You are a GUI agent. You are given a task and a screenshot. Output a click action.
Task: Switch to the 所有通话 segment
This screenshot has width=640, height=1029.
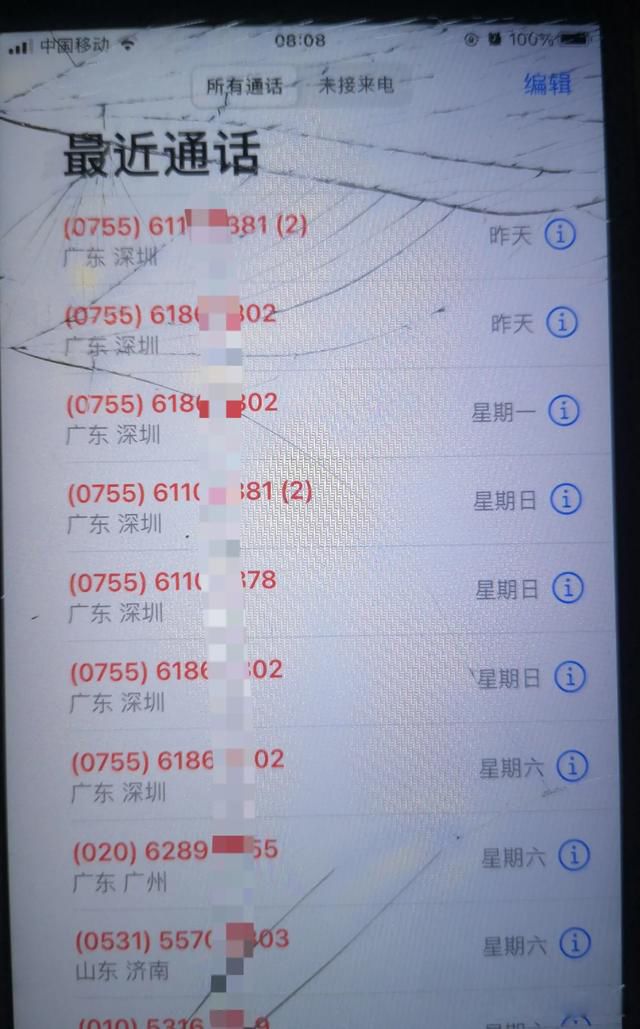click(244, 87)
